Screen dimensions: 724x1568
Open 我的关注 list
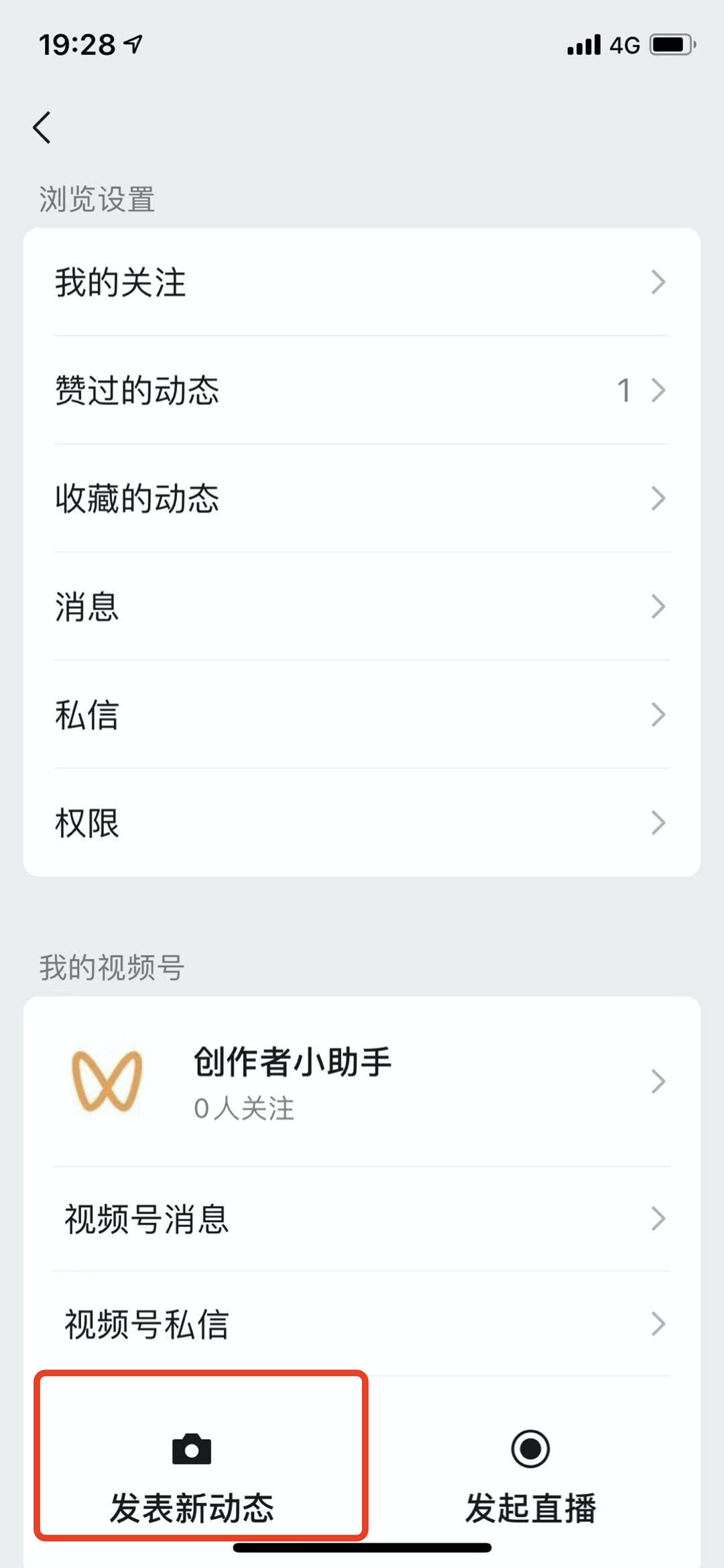362,282
